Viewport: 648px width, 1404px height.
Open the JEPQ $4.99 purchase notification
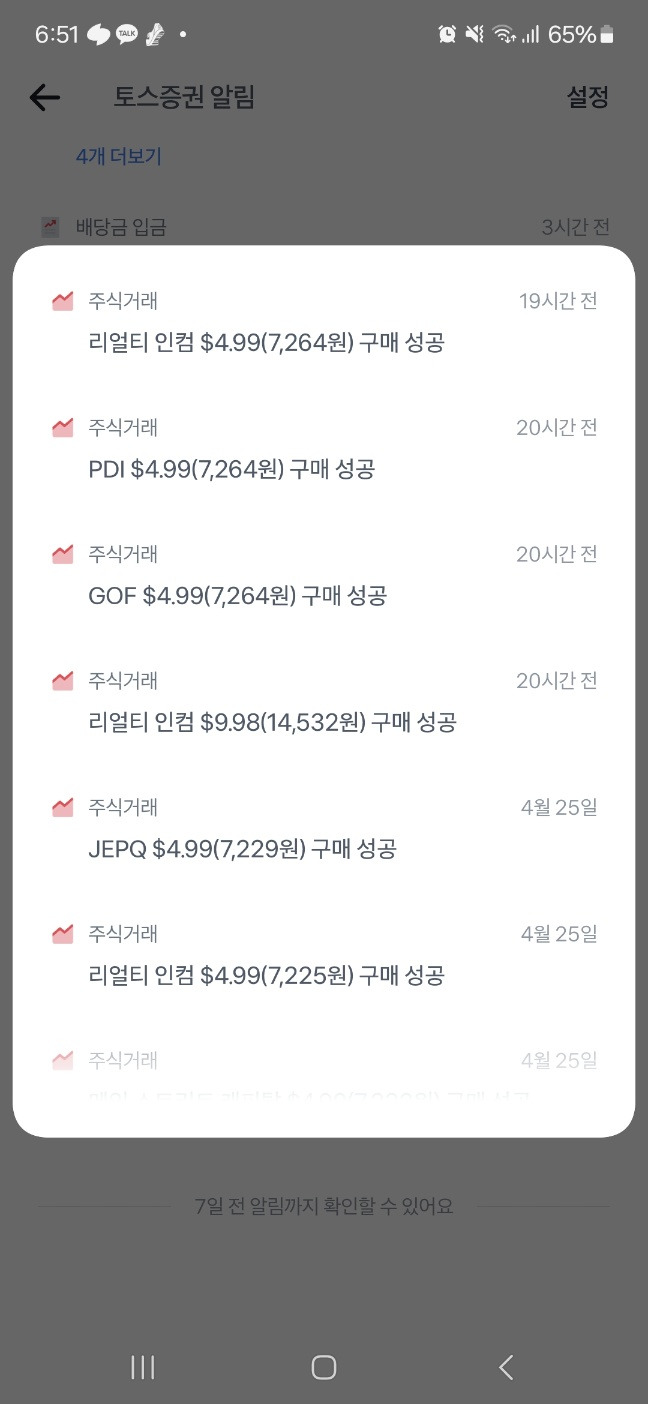pos(324,829)
